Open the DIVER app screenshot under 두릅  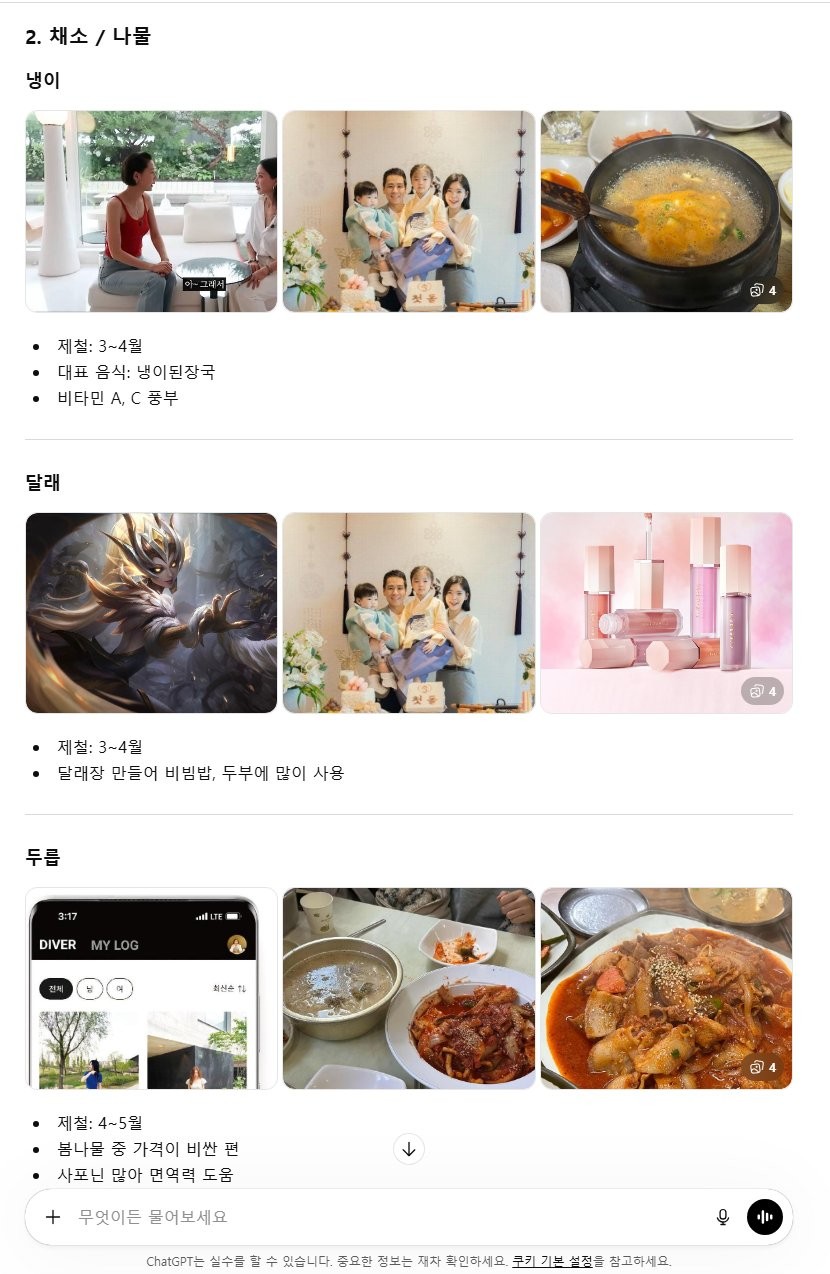pos(151,988)
